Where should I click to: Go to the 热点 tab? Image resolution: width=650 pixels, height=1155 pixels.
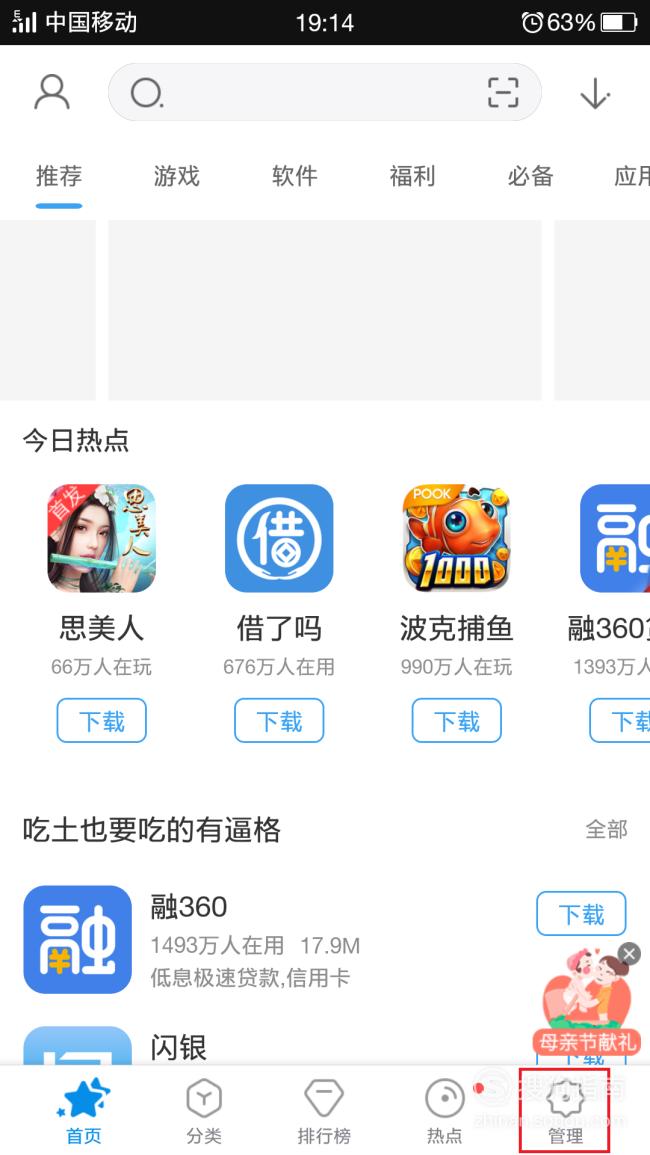click(x=444, y=1111)
